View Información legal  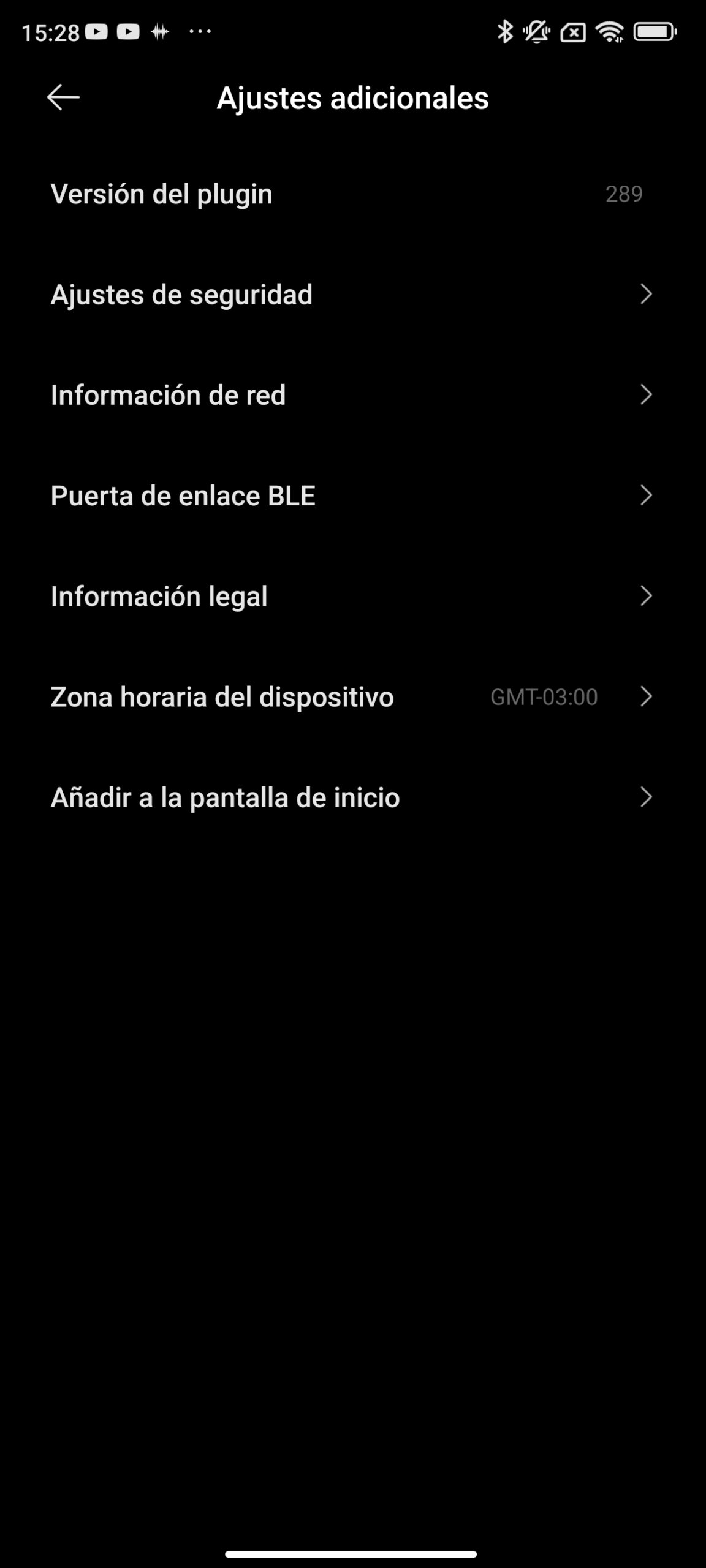352,596
